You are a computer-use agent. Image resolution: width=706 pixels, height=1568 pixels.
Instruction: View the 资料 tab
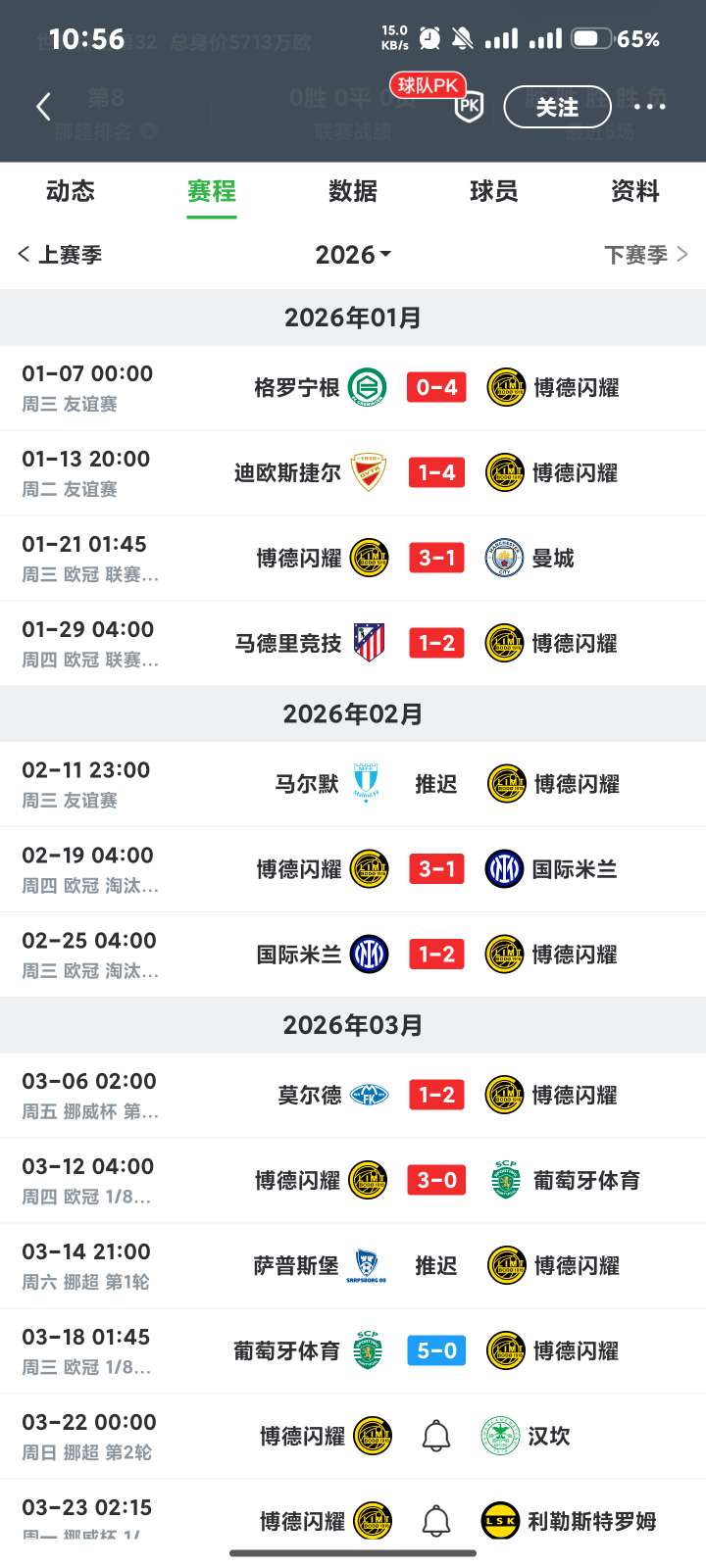tap(635, 191)
